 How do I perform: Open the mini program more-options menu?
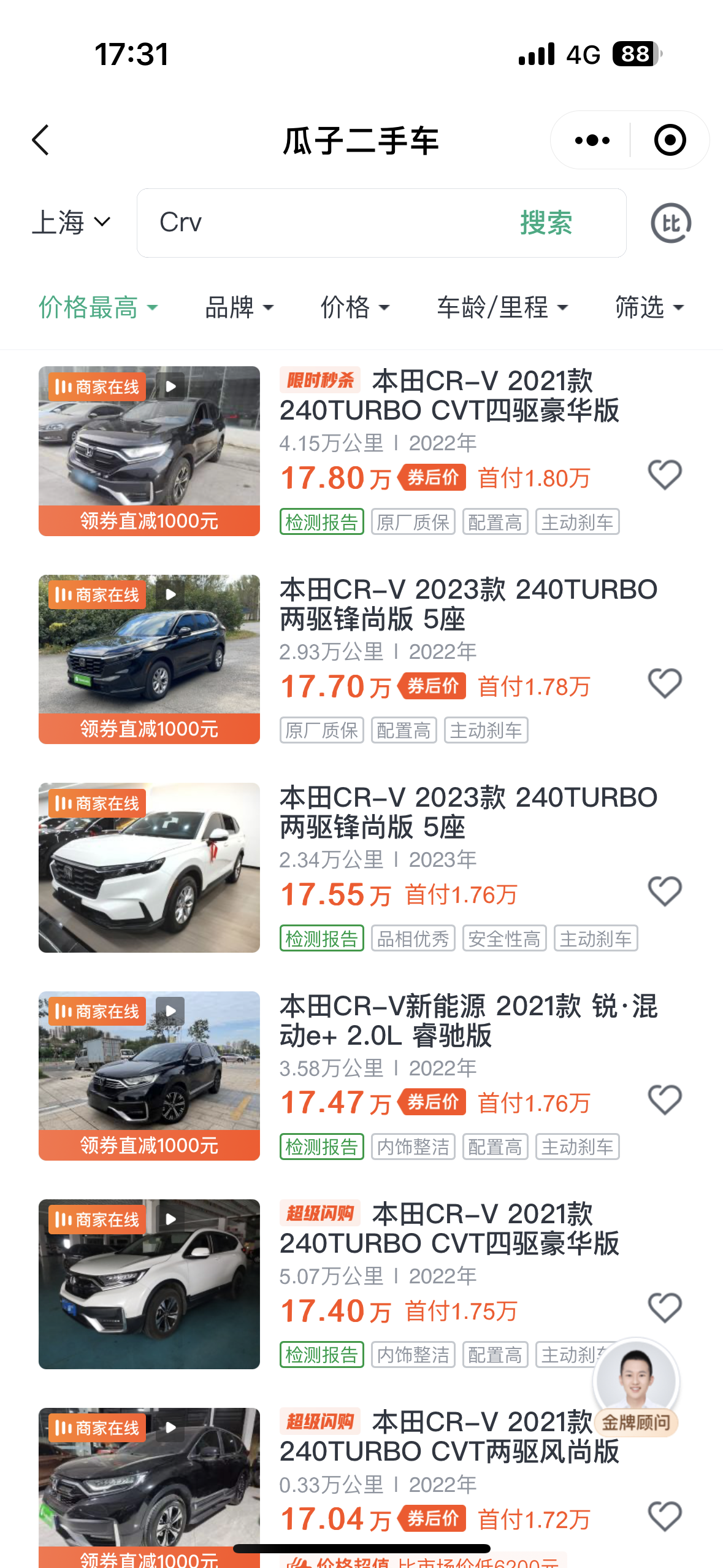592,140
